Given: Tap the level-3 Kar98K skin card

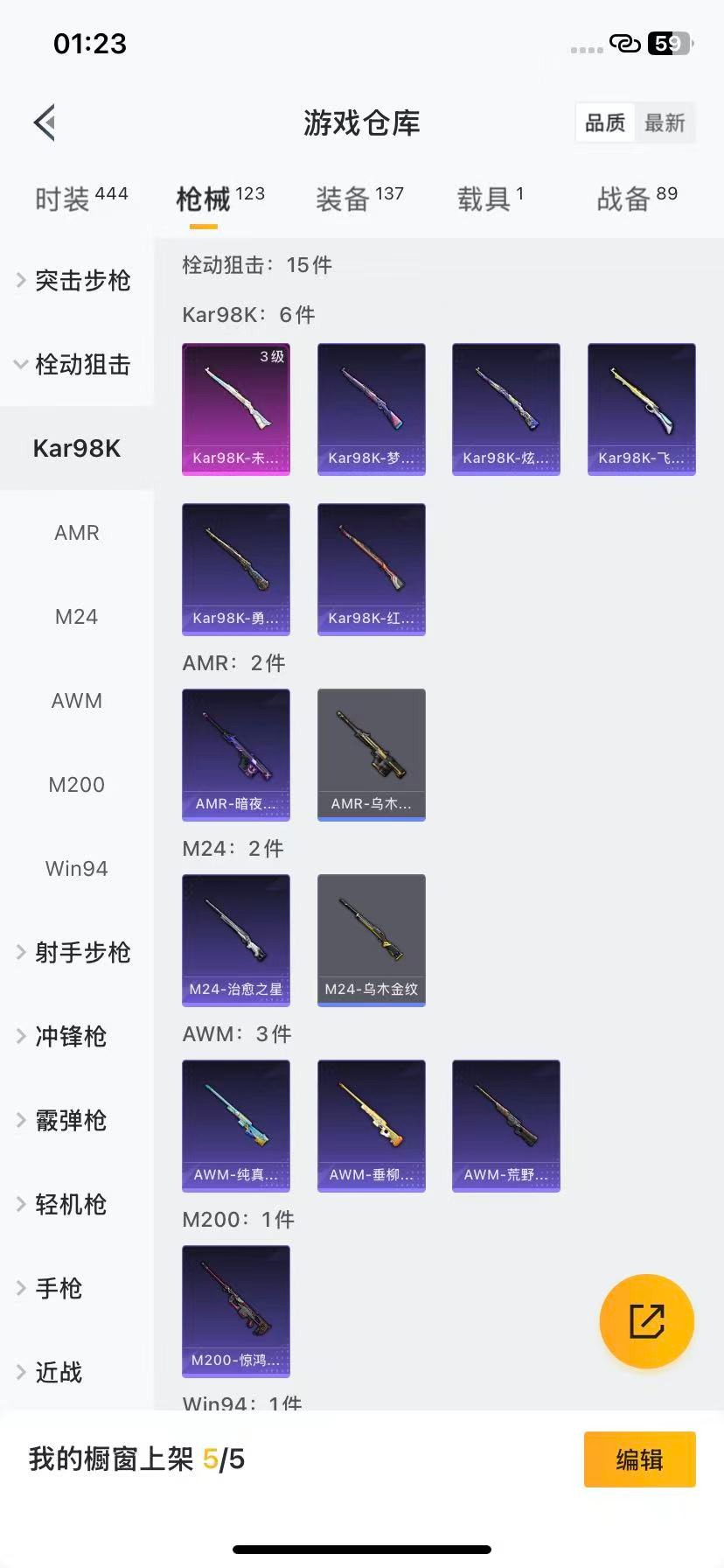Looking at the screenshot, I should click(235, 409).
